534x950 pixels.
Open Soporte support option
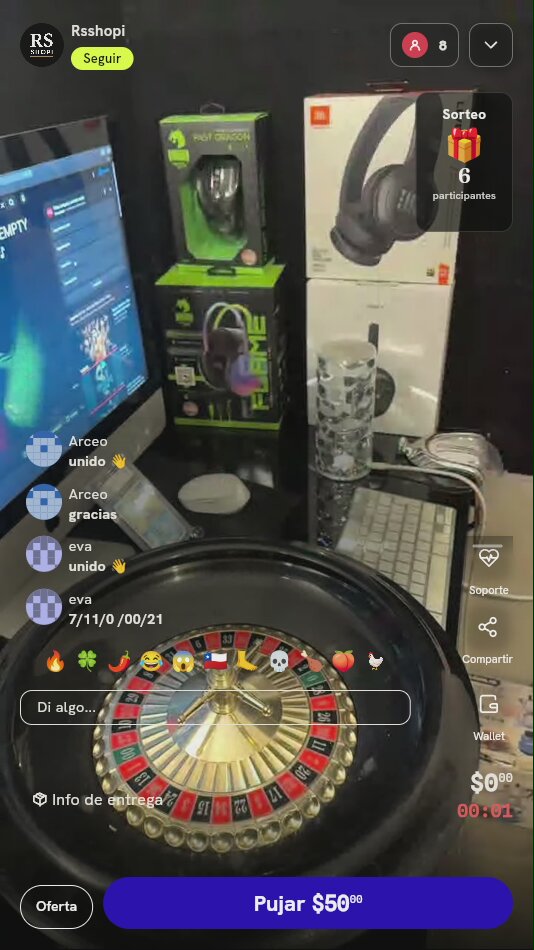(x=489, y=570)
